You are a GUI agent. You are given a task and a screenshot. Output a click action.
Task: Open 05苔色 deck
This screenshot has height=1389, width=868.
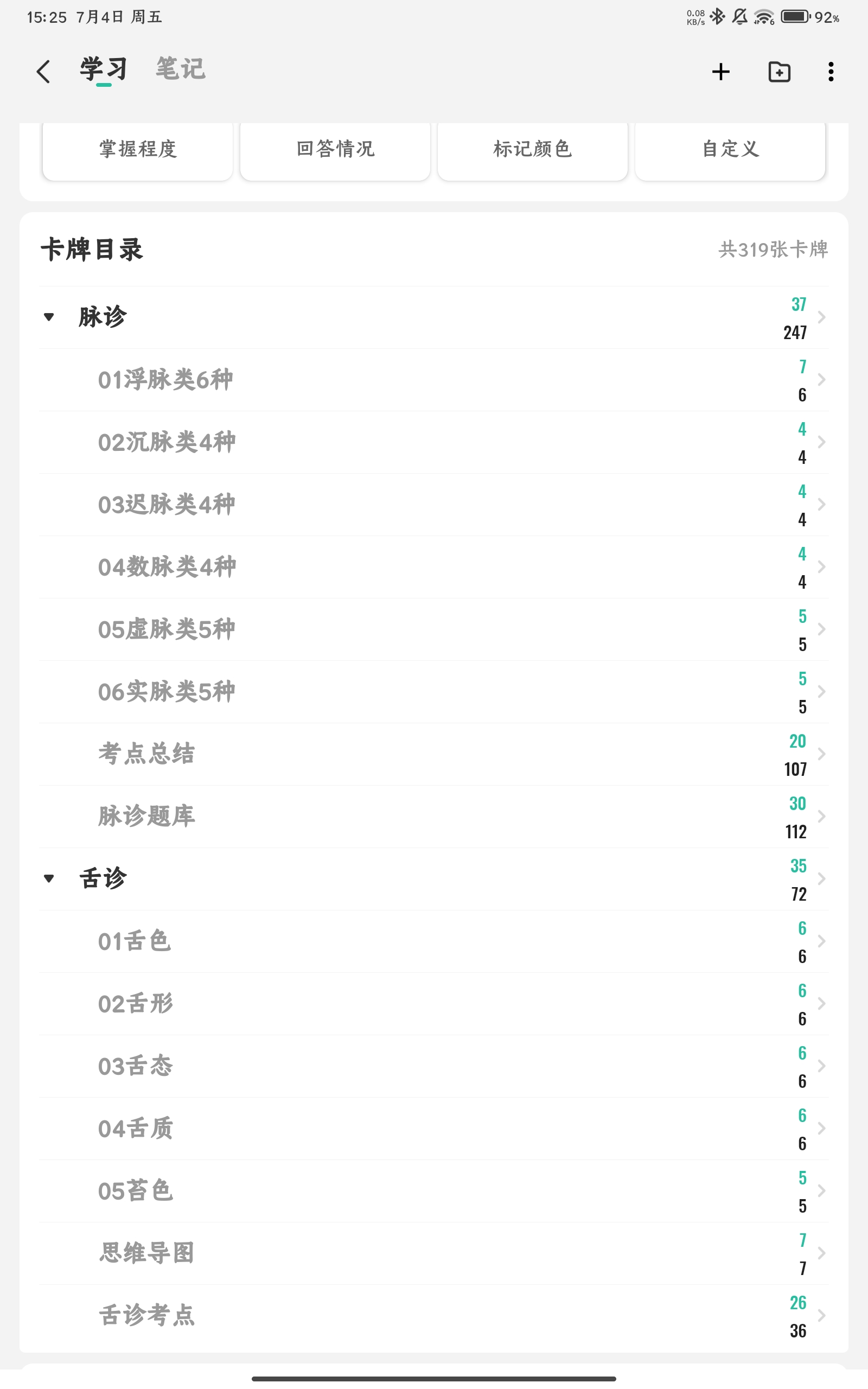[x=434, y=1191]
